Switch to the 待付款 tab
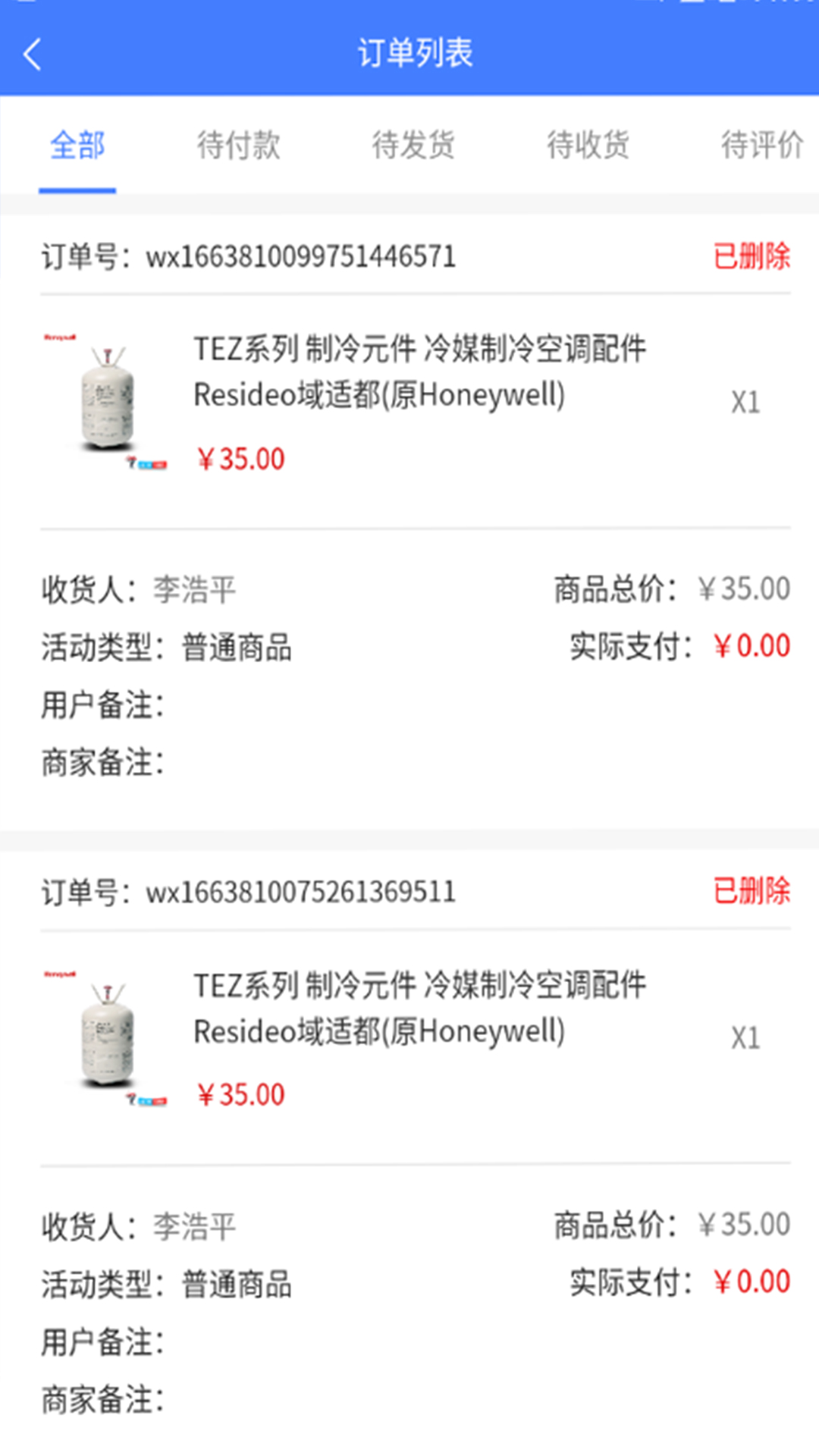Viewport: 819px width, 1456px height. 239,145
